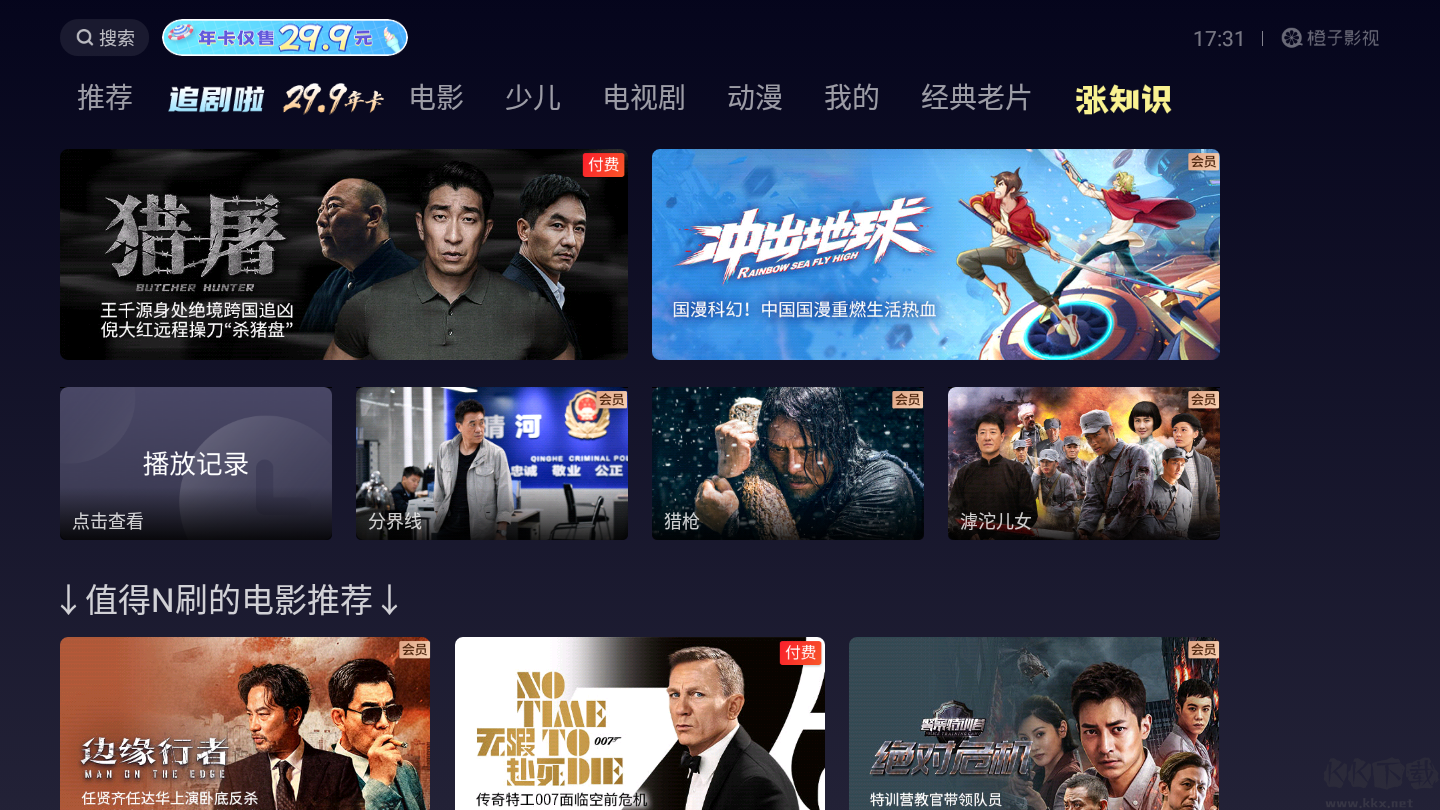Open the 追剧啦 29.9年卡 tab
1440x810 pixels.
275,98
